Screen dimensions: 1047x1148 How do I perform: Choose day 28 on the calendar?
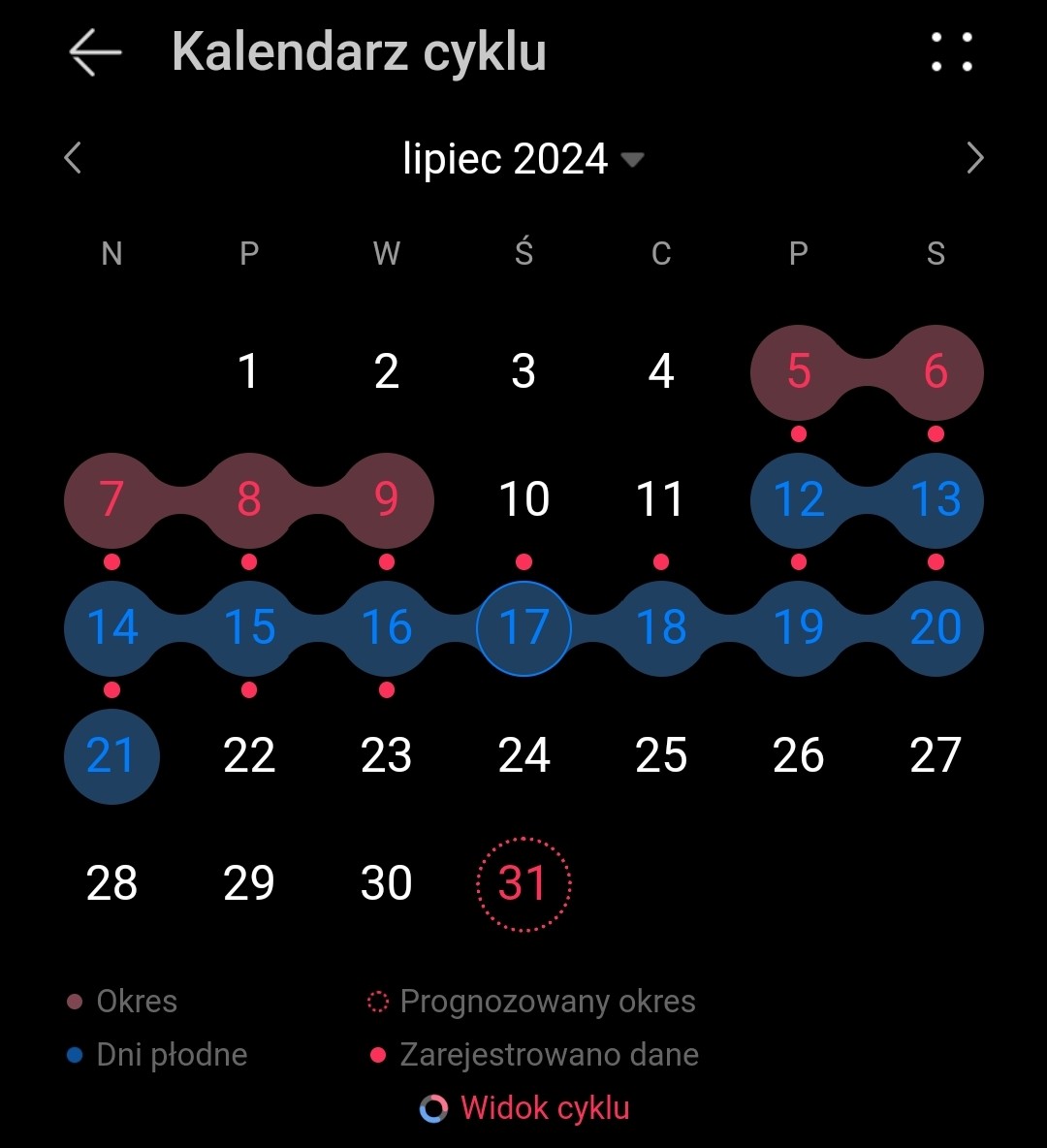click(x=111, y=883)
